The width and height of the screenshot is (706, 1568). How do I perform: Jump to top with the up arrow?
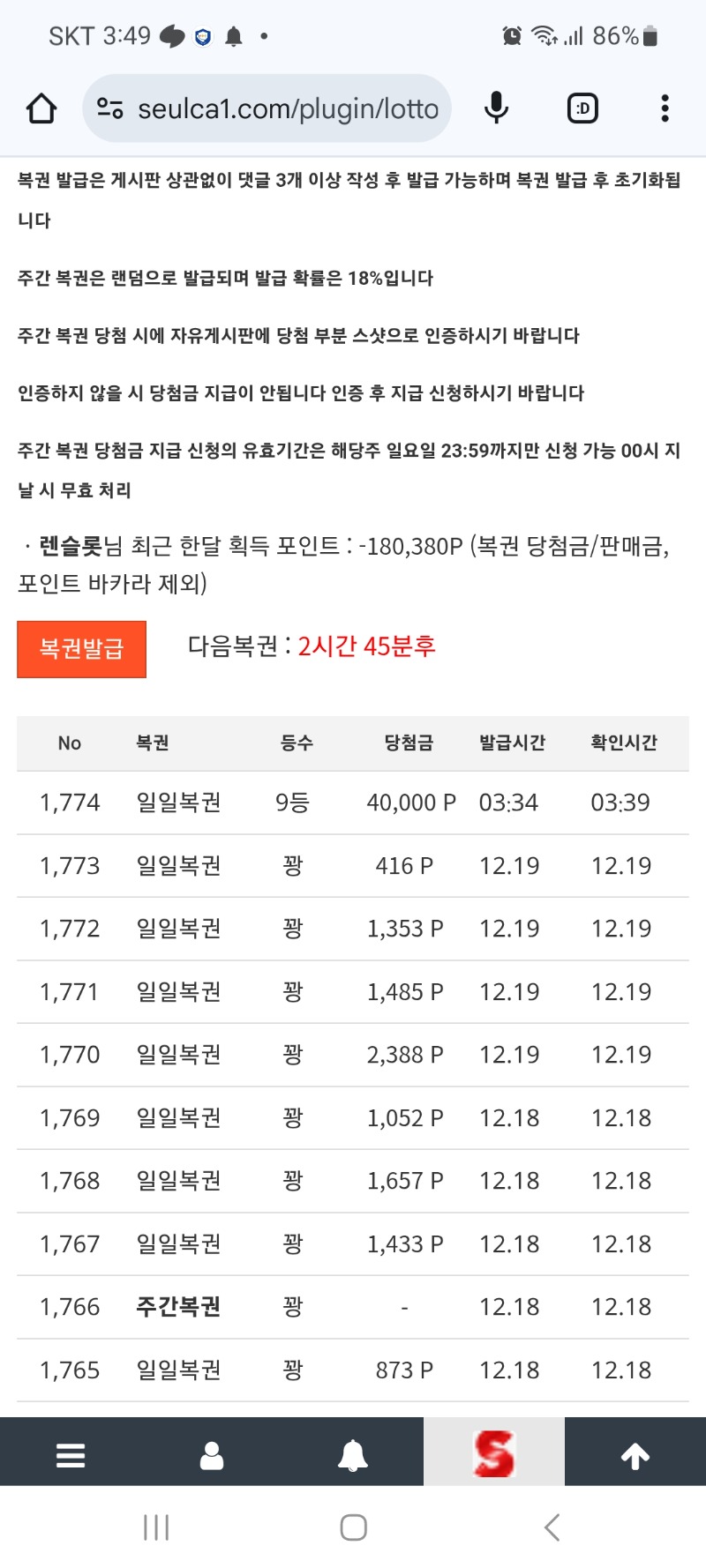point(635,1455)
